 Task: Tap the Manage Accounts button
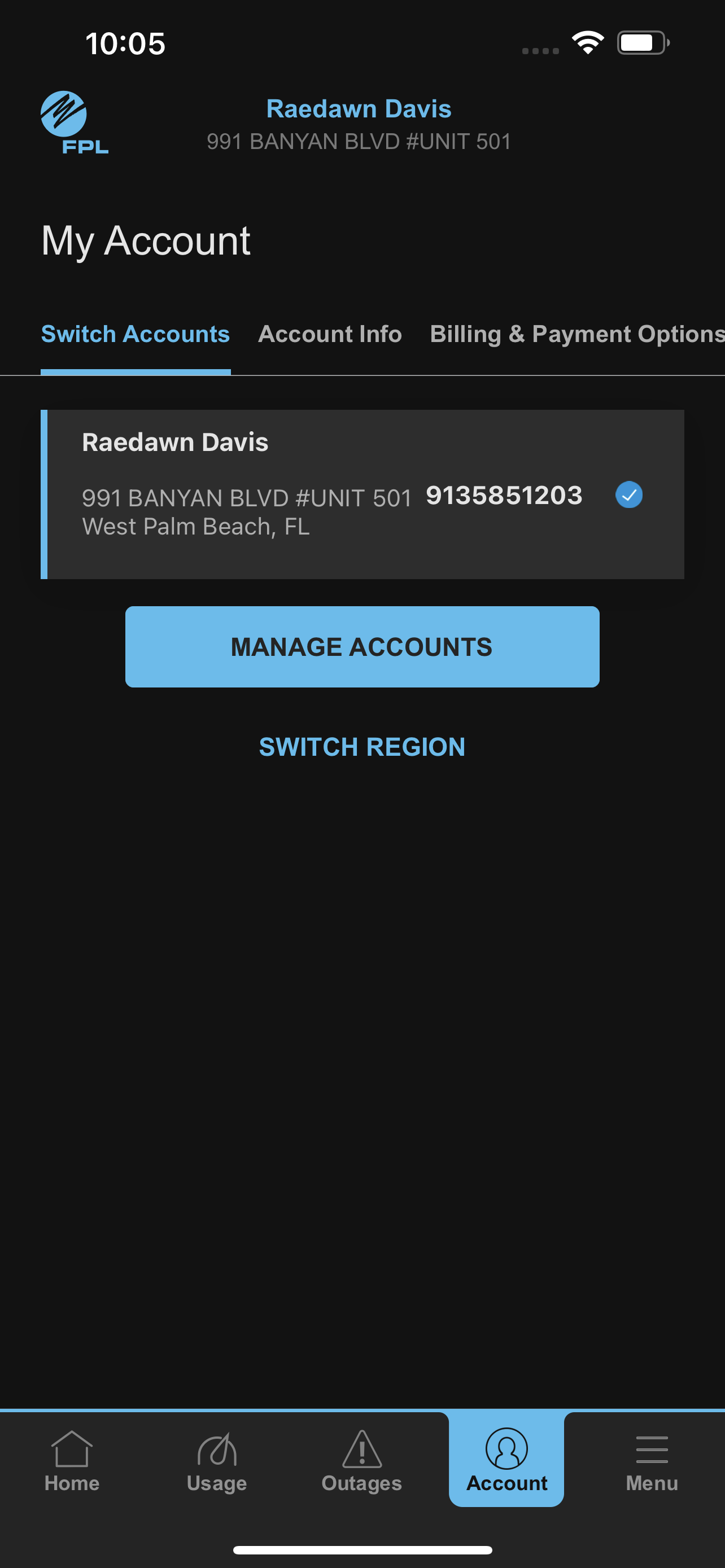[x=362, y=646]
